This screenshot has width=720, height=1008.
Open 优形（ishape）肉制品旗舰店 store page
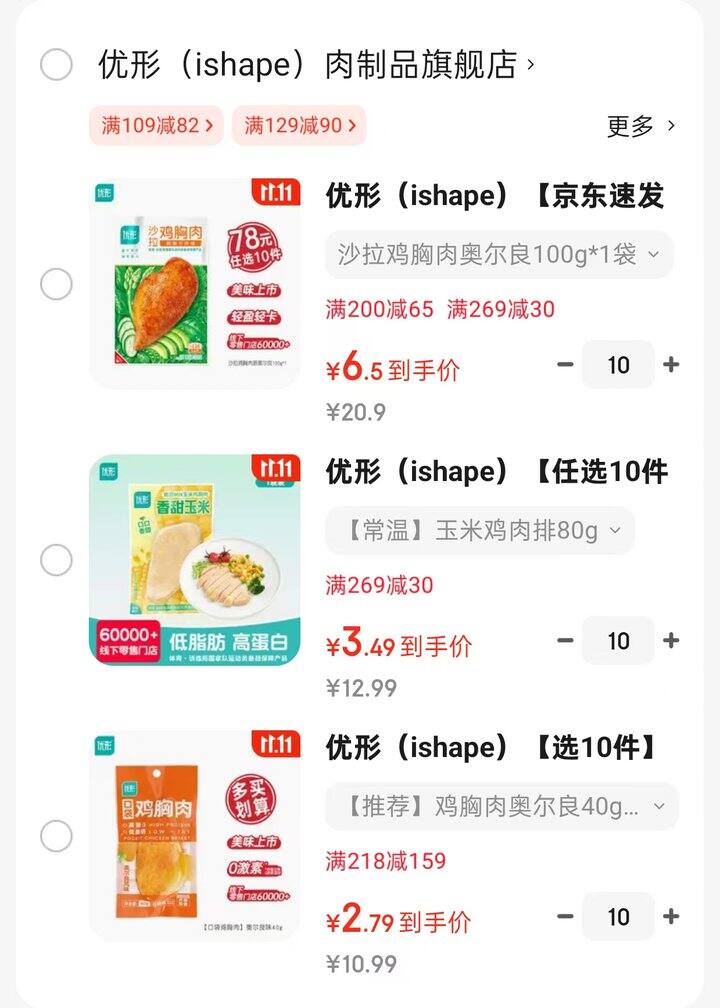click(x=310, y=65)
